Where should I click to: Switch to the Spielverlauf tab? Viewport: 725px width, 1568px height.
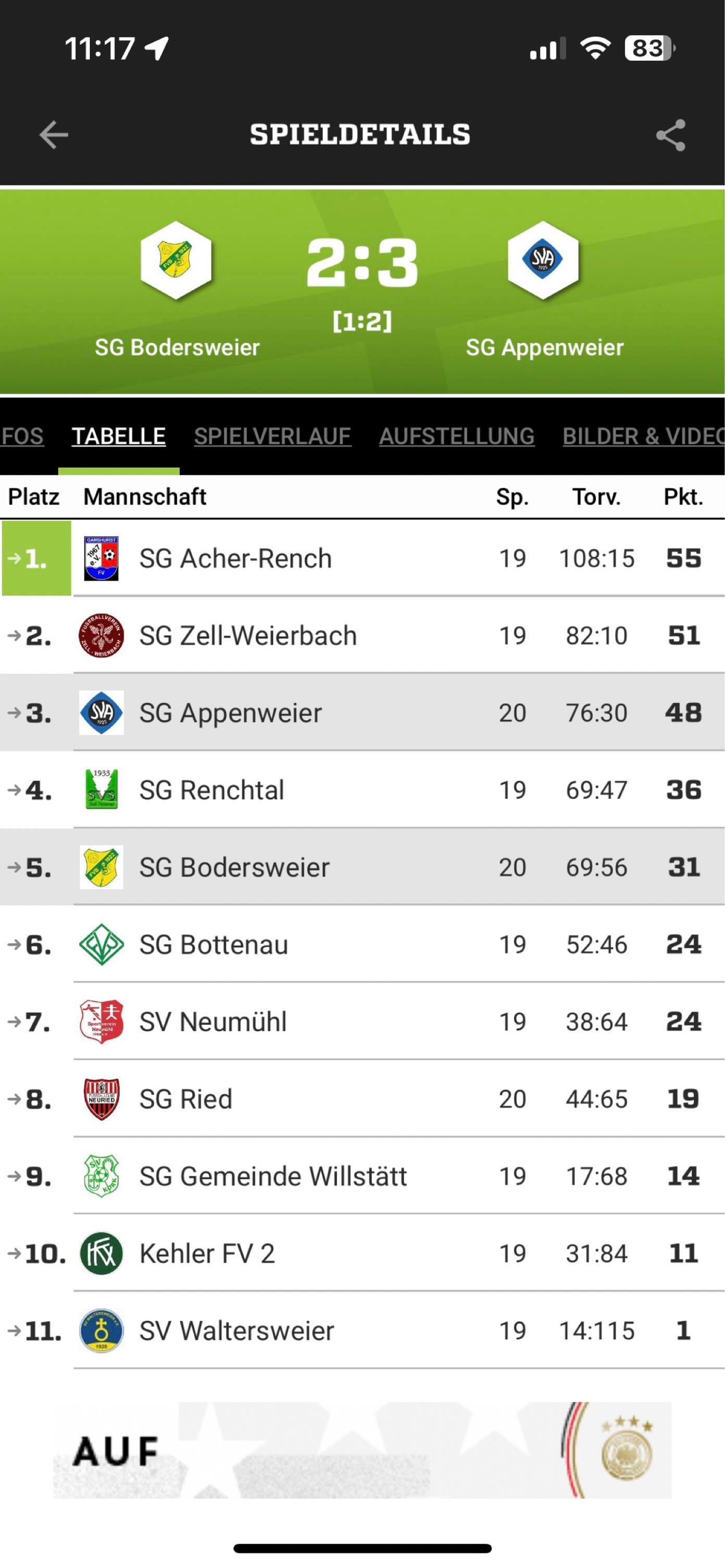click(272, 436)
